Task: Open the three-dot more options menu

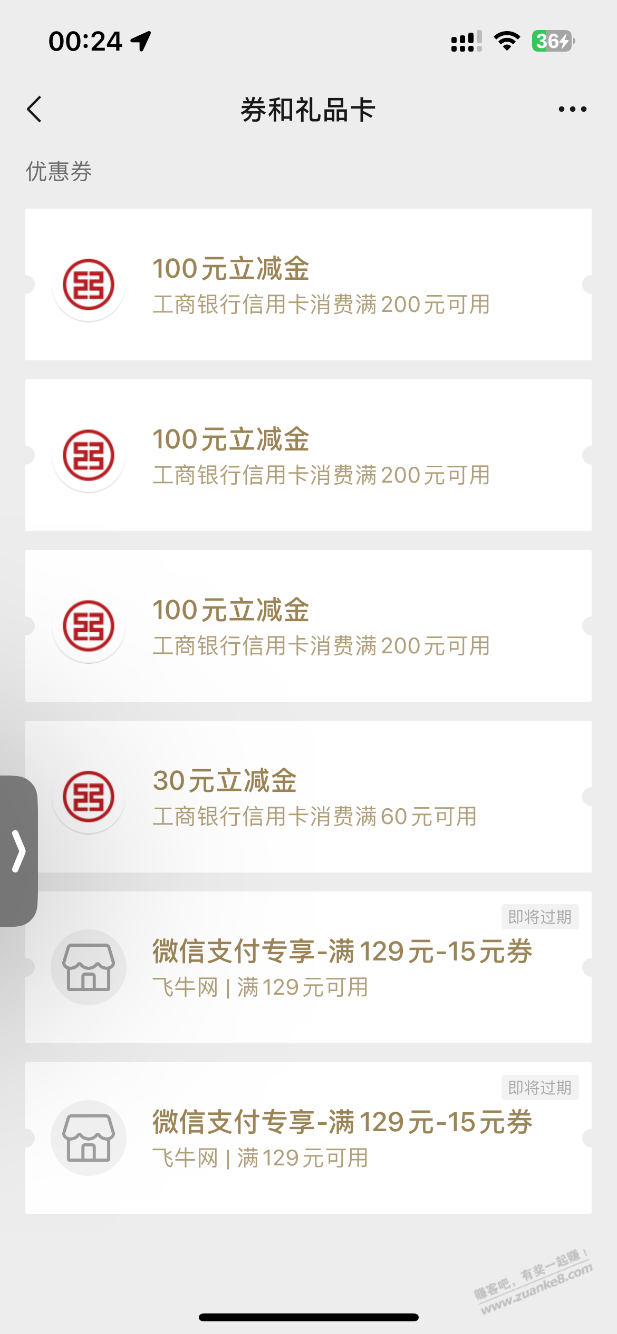Action: coord(572,110)
